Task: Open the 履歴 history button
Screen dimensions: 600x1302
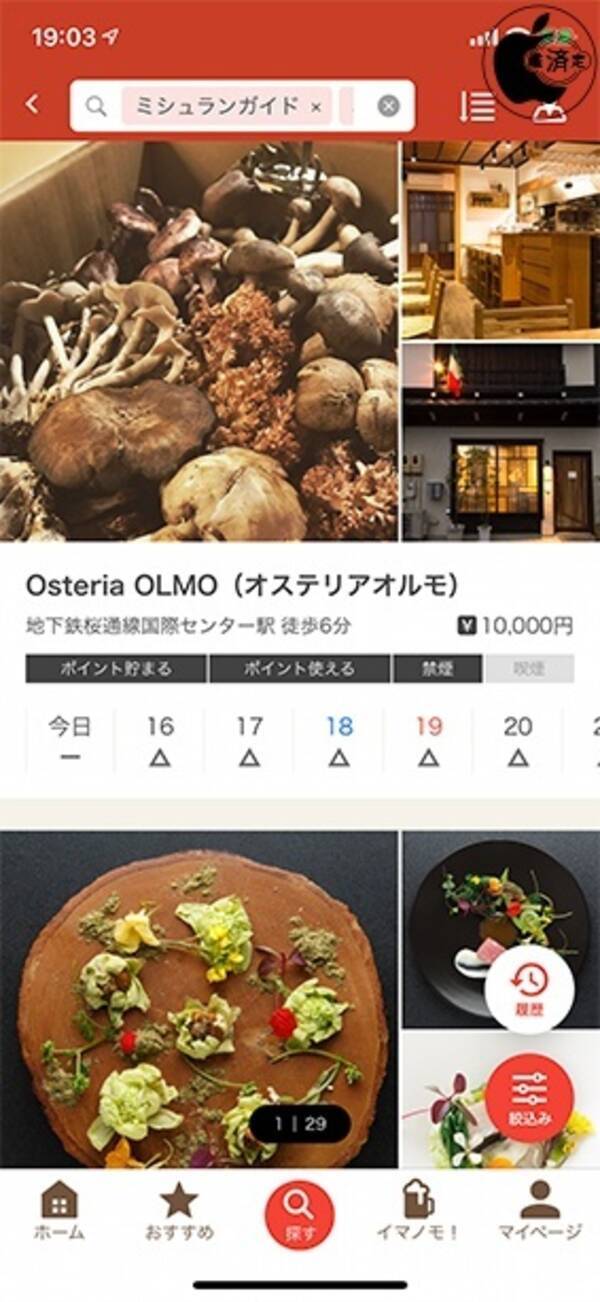Action: 529,988
